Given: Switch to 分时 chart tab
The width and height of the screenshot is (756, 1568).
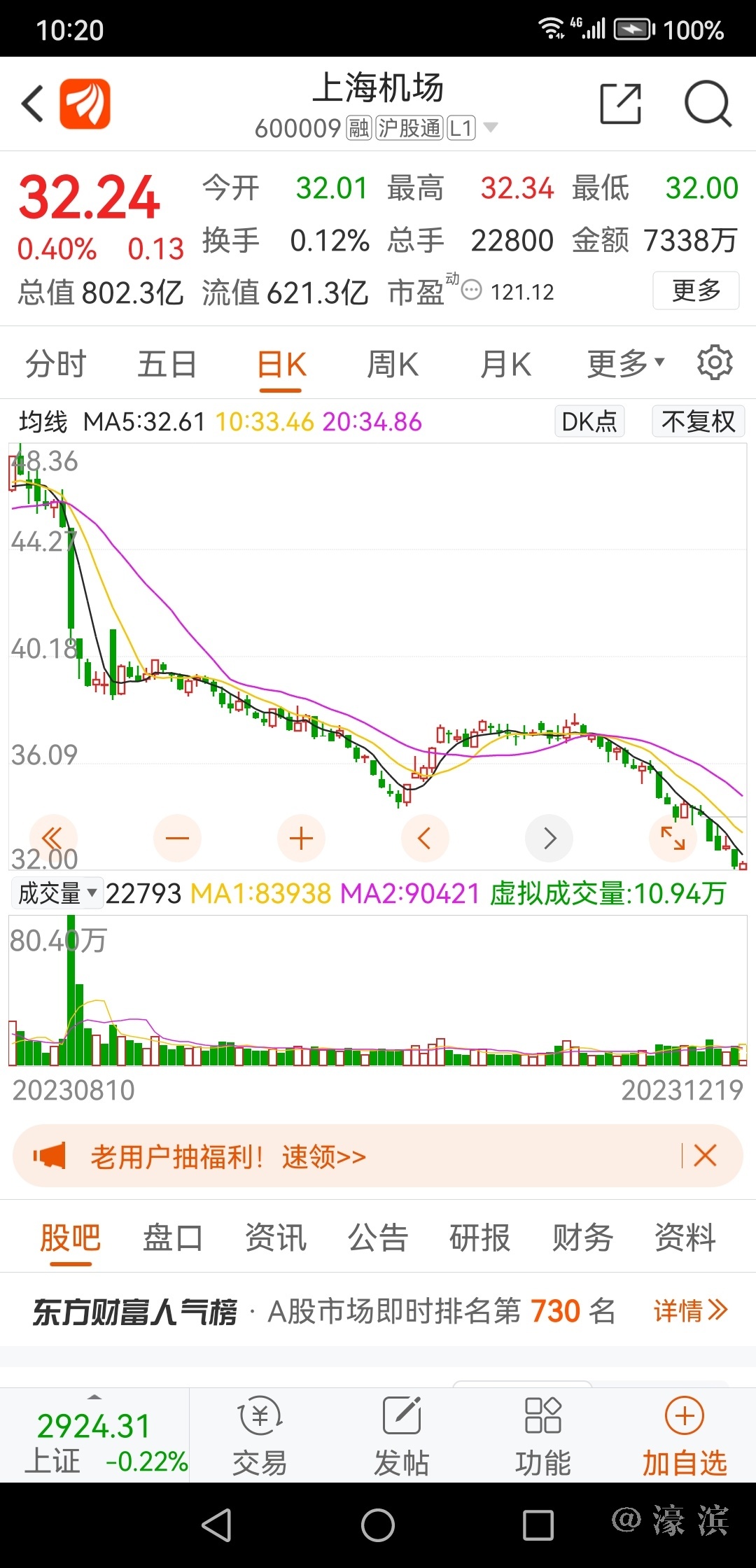Looking at the screenshot, I should (55, 365).
